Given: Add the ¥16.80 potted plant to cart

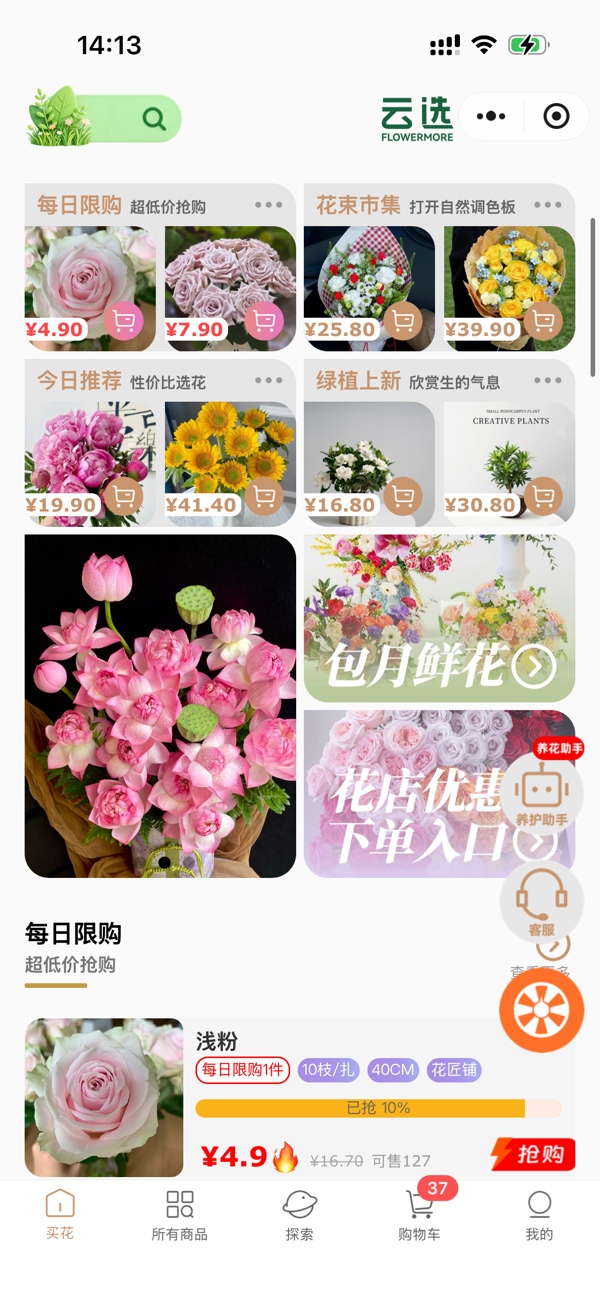Looking at the screenshot, I should click(403, 496).
